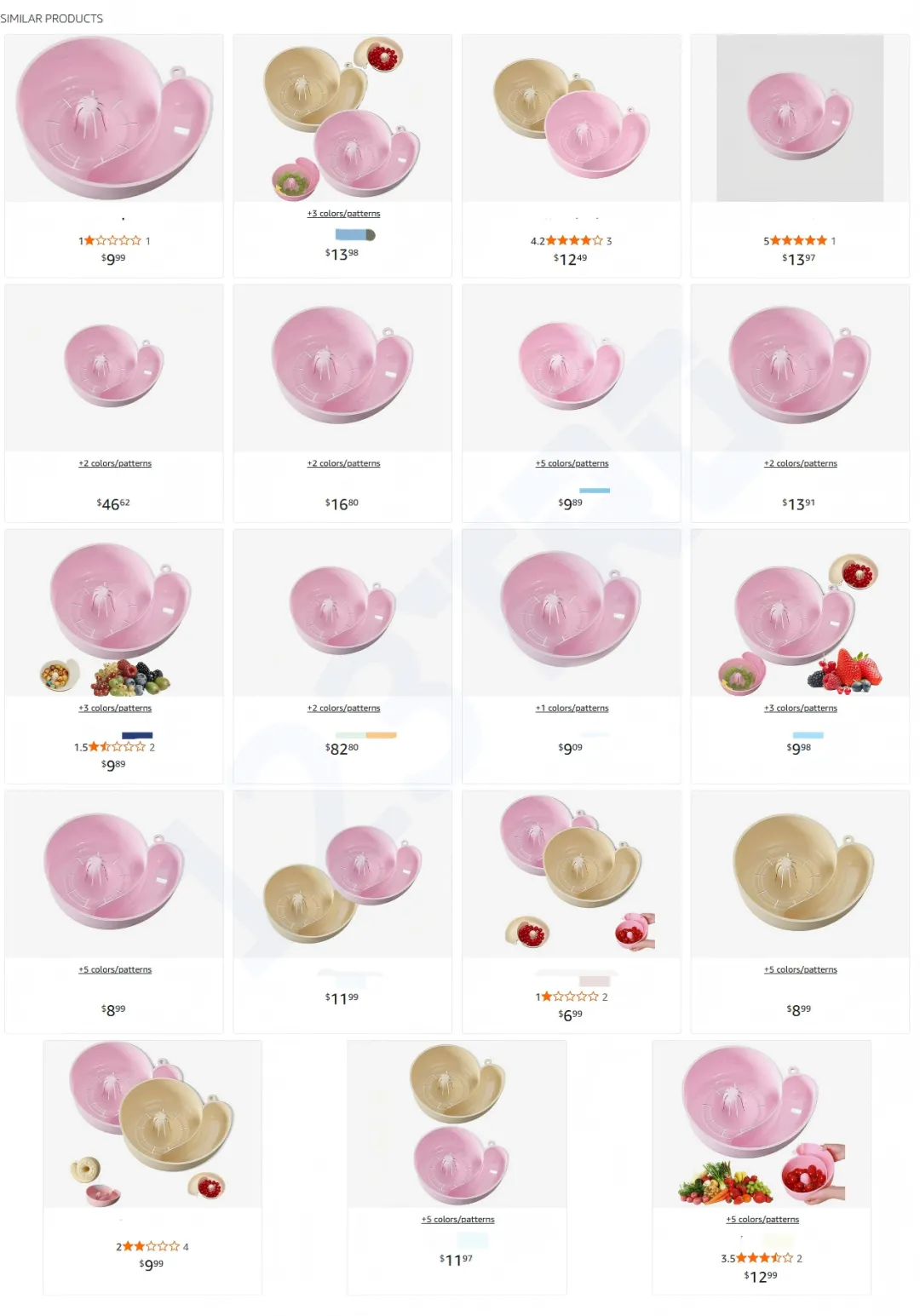Open the $13.91 pink juicer product
Viewport: 920px width, 1316px height.
pyautogui.click(x=799, y=368)
